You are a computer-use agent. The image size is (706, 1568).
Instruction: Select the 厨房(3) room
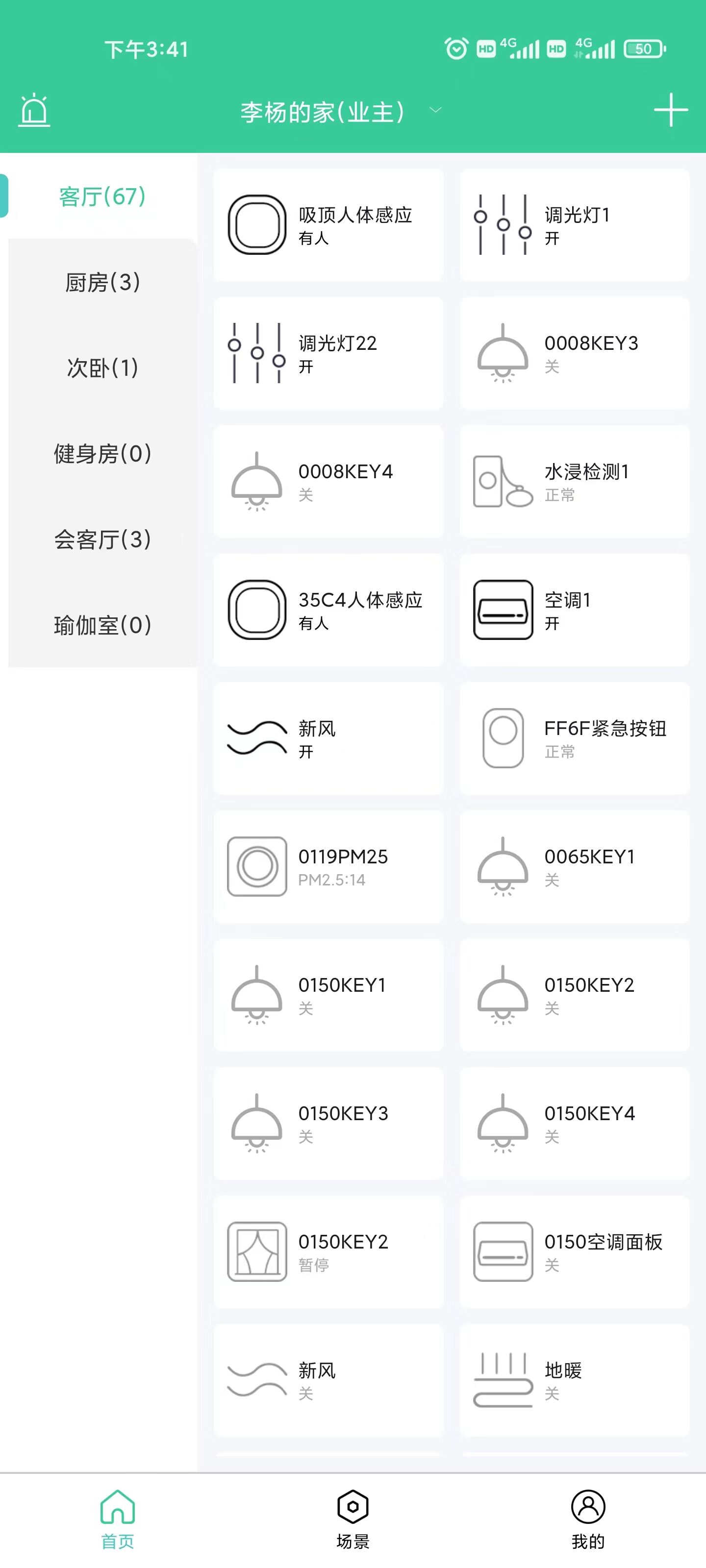[103, 282]
